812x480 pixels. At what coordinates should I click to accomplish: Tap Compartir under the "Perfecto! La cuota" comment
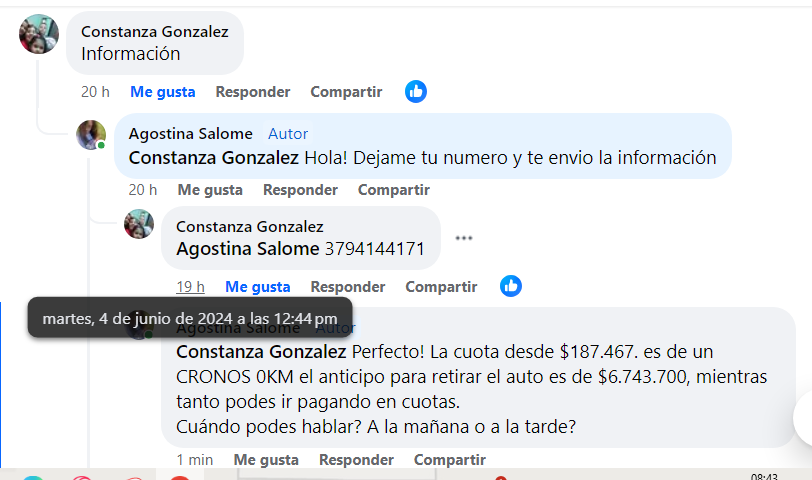450,460
